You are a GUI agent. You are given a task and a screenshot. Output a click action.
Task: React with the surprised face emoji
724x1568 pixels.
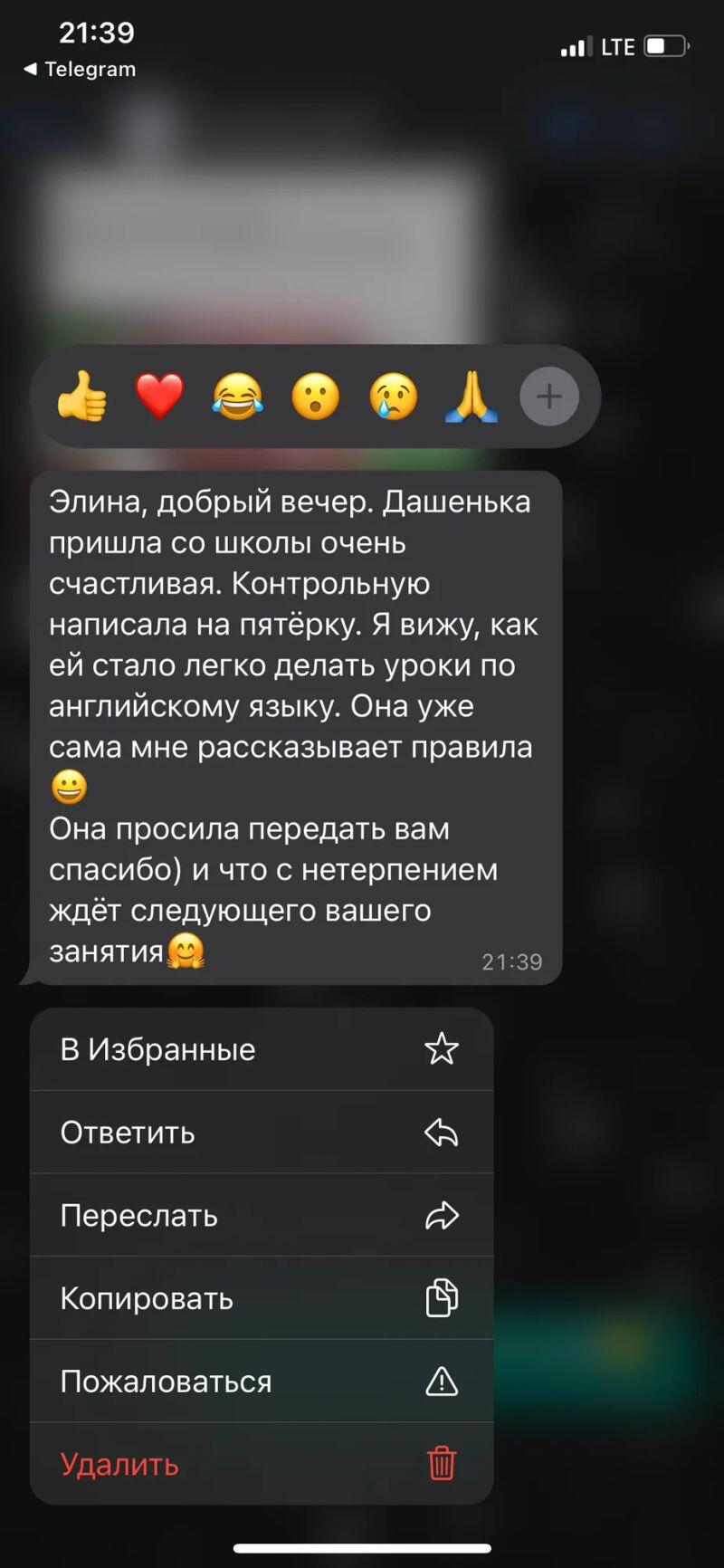315,397
